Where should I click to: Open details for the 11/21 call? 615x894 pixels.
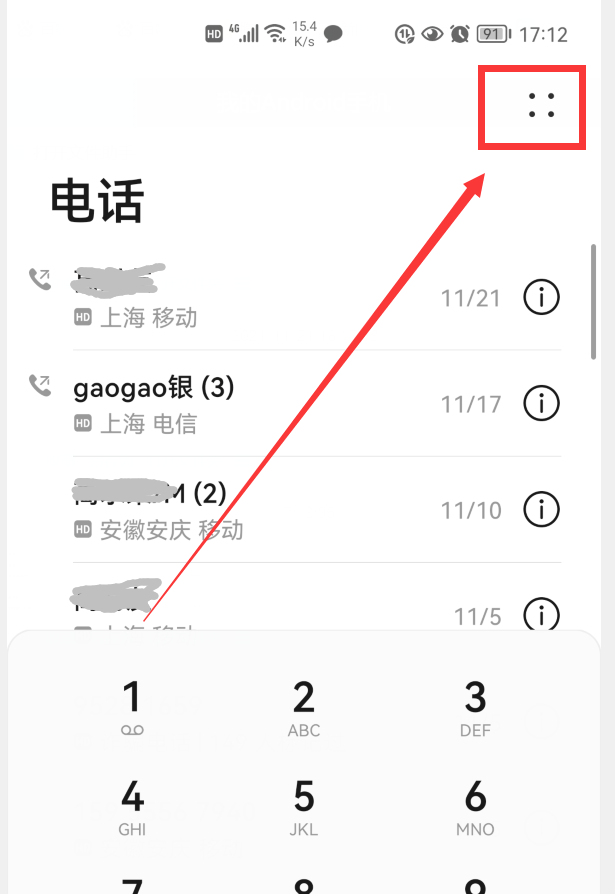(x=541, y=297)
